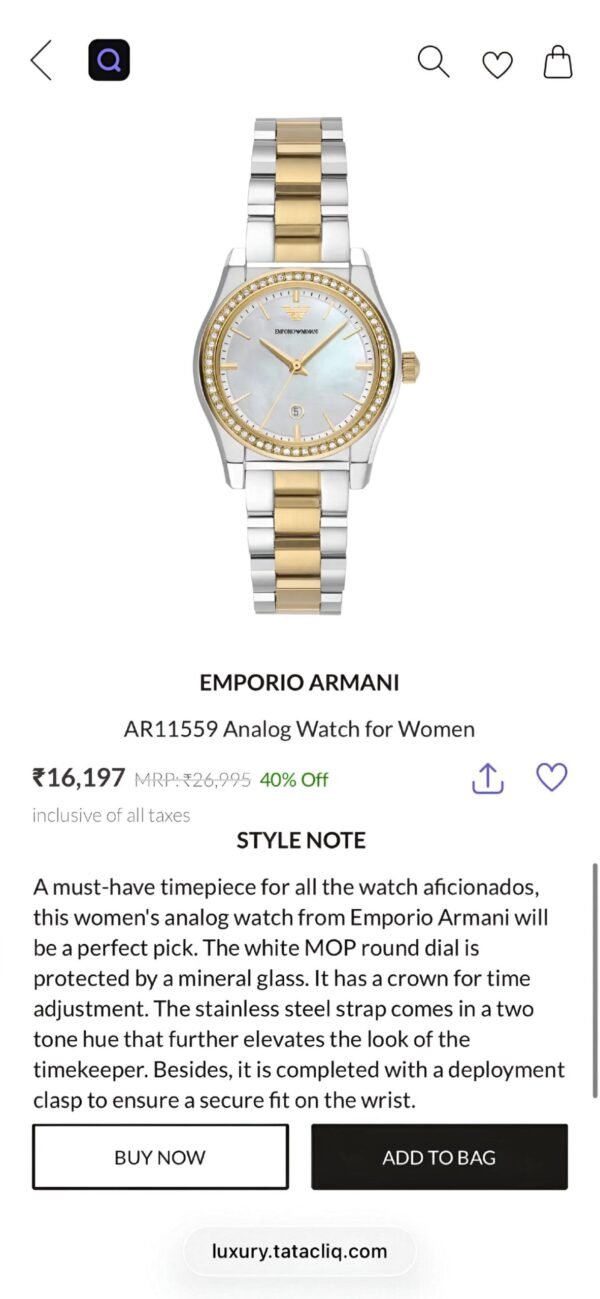Tap the luxury.tatacliq.com address pill
The height and width of the screenshot is (1299, 600).
(x=299, y=1251)
